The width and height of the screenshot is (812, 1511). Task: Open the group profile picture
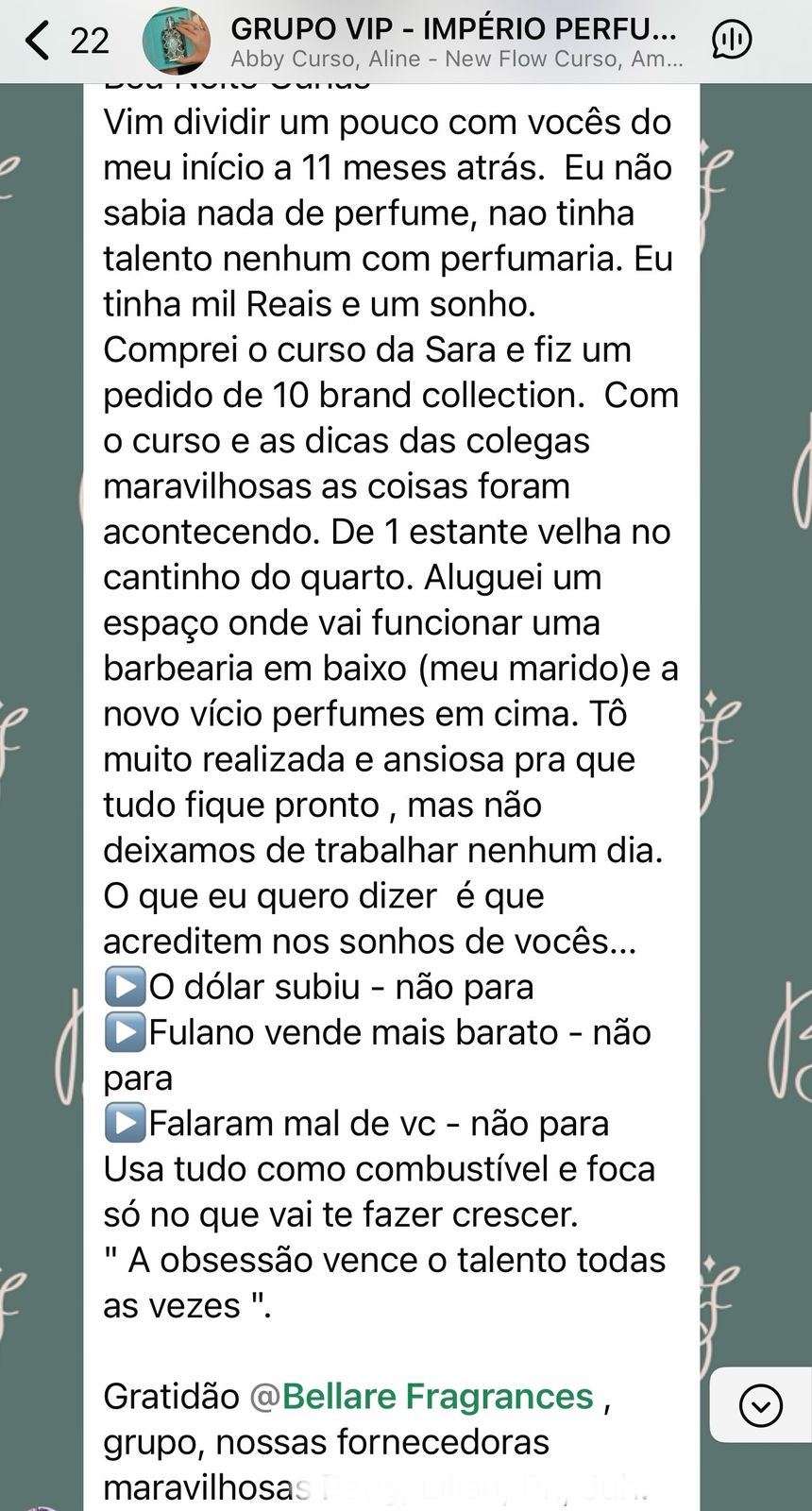point(176,42)
